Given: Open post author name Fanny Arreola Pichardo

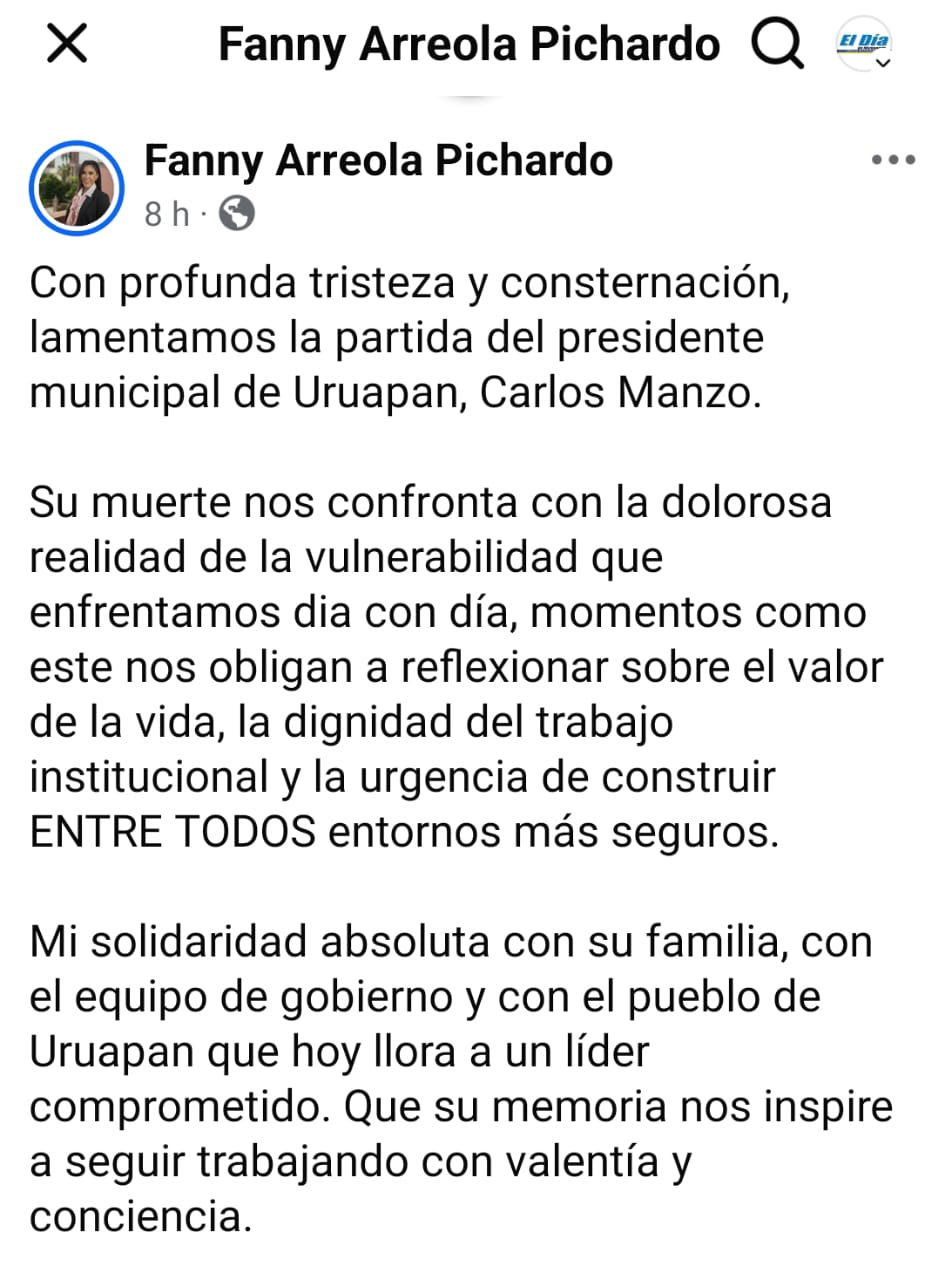Looking at the screenshot, I should point(378,160).
